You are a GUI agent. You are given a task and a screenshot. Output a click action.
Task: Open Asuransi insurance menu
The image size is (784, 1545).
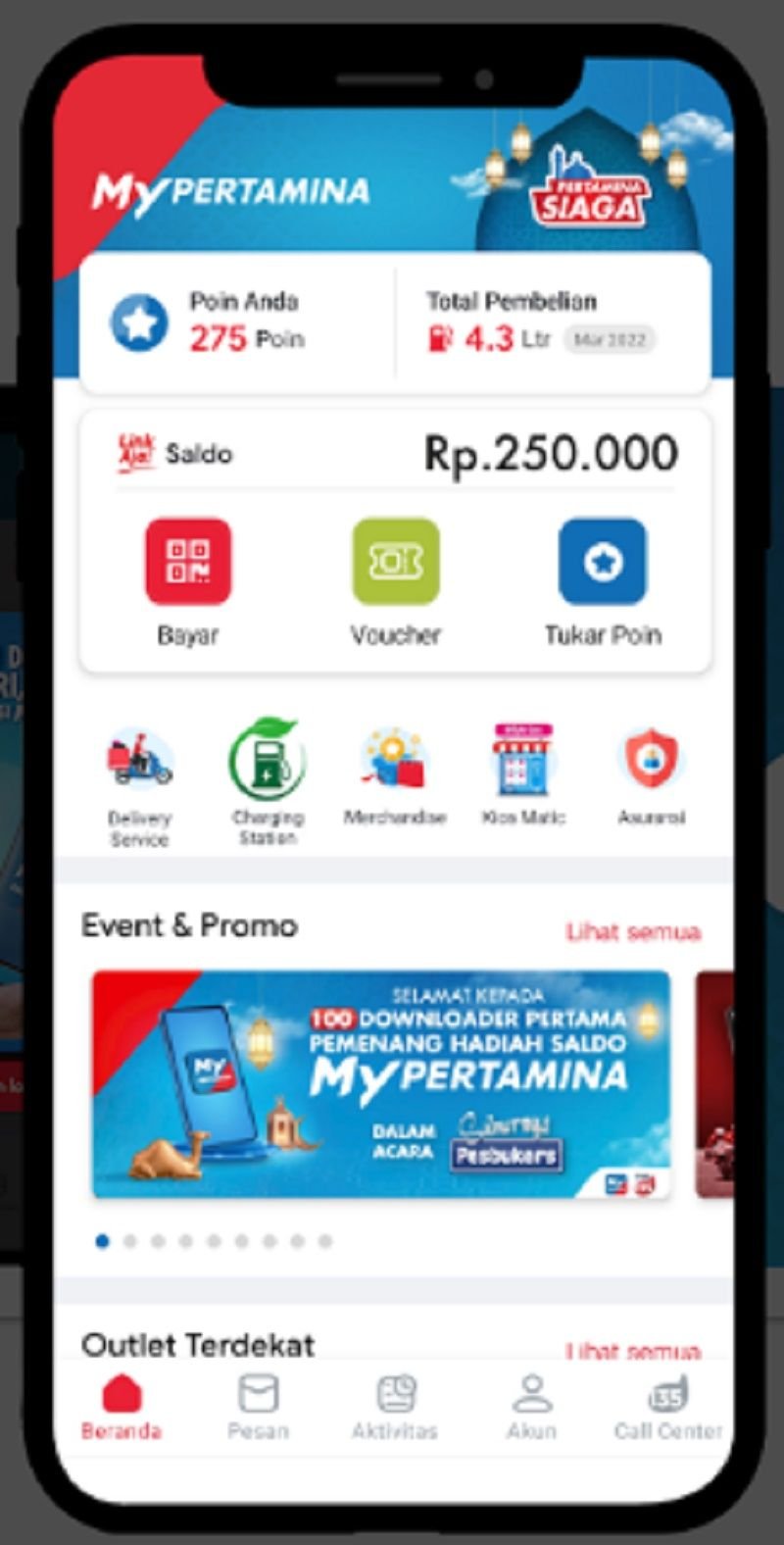tap(651, 776)
